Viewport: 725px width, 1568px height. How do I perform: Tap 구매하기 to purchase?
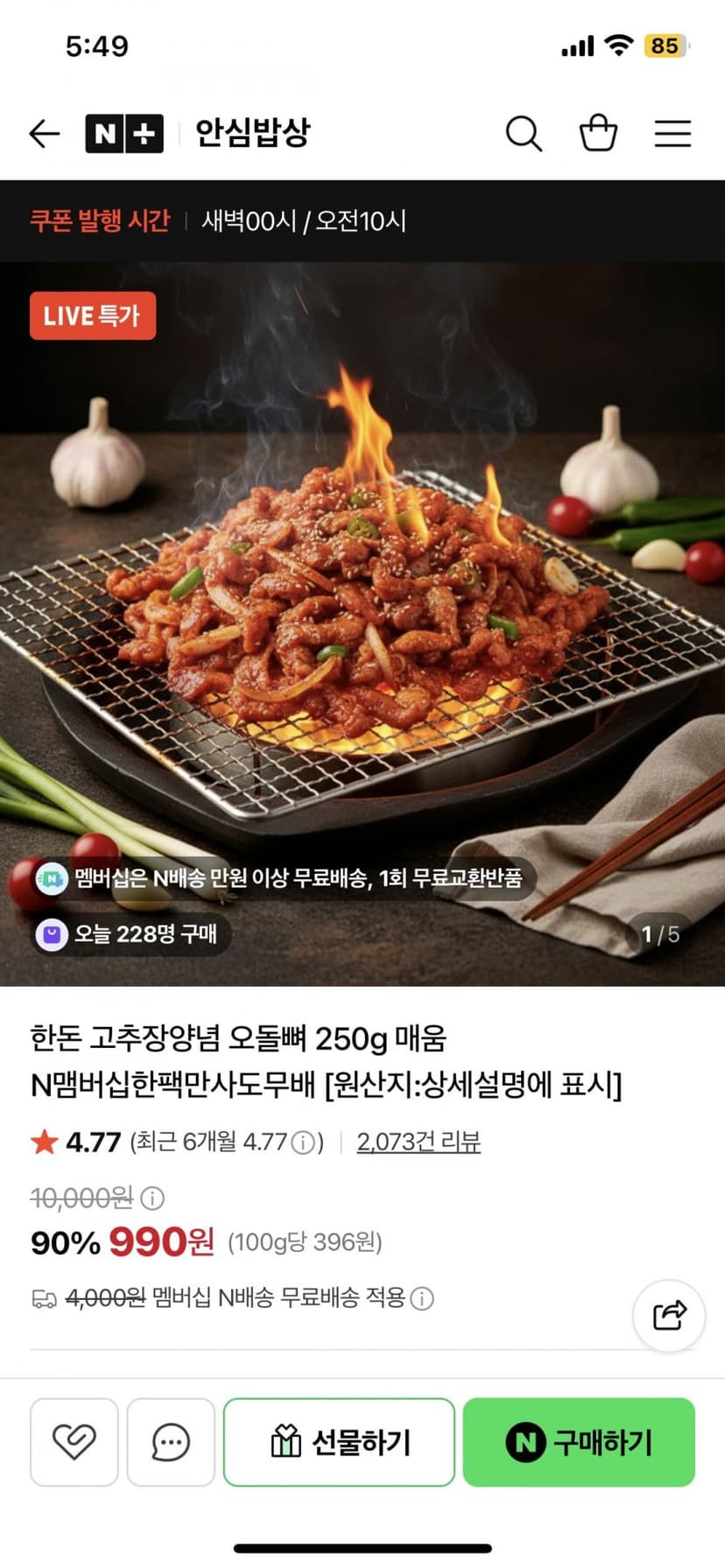tap(579, 1442)
